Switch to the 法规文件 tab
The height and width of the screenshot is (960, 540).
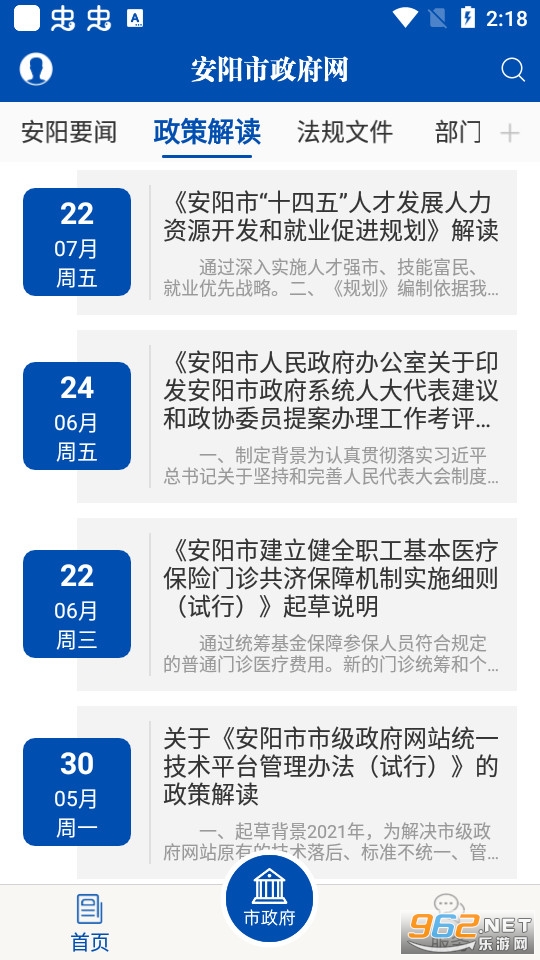pyautogui.click(x=345, y=132)
